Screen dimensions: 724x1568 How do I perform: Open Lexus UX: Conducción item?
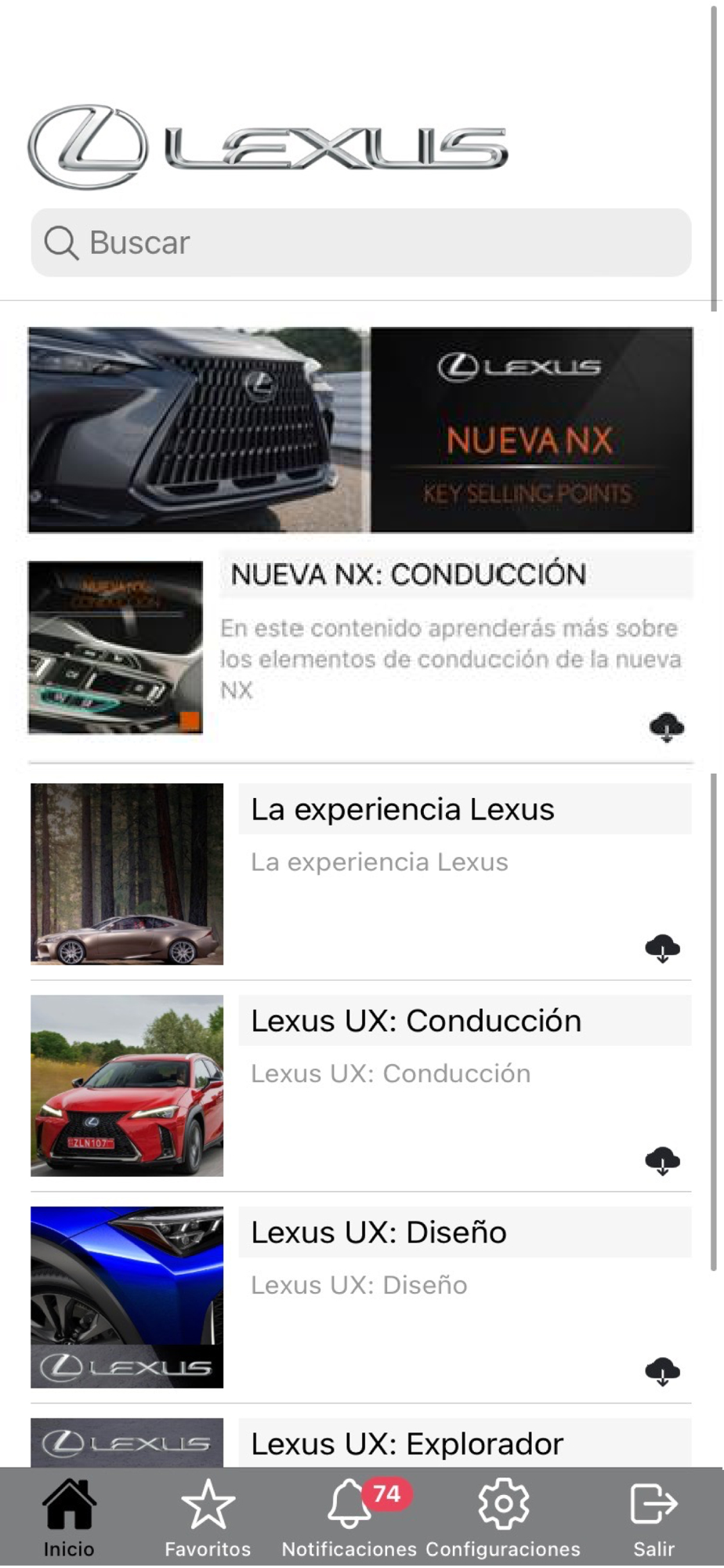click(x=415, y=1022)
